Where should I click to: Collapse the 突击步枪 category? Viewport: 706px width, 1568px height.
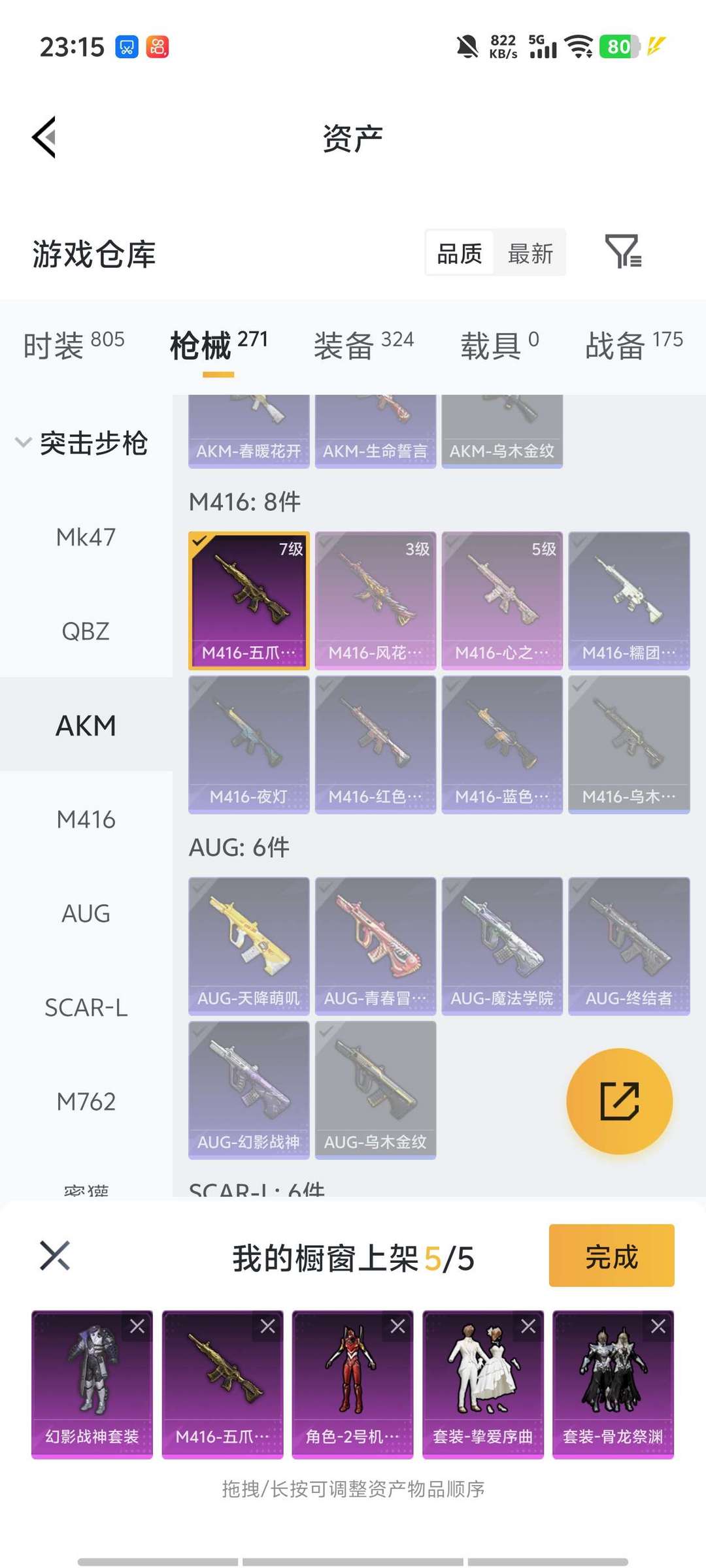pyautogui.click(x=82, y=443)
